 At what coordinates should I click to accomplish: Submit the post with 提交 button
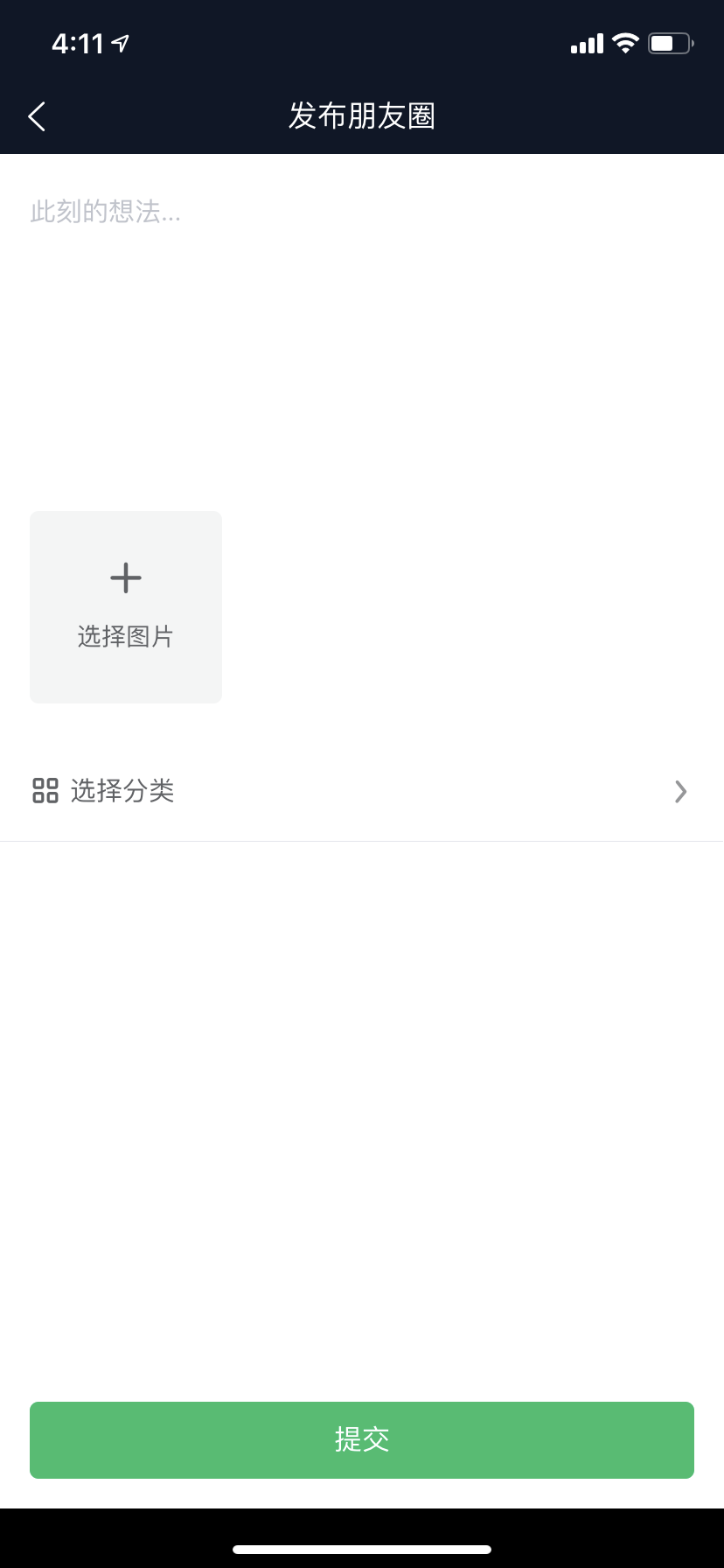tap(361, 1439)
